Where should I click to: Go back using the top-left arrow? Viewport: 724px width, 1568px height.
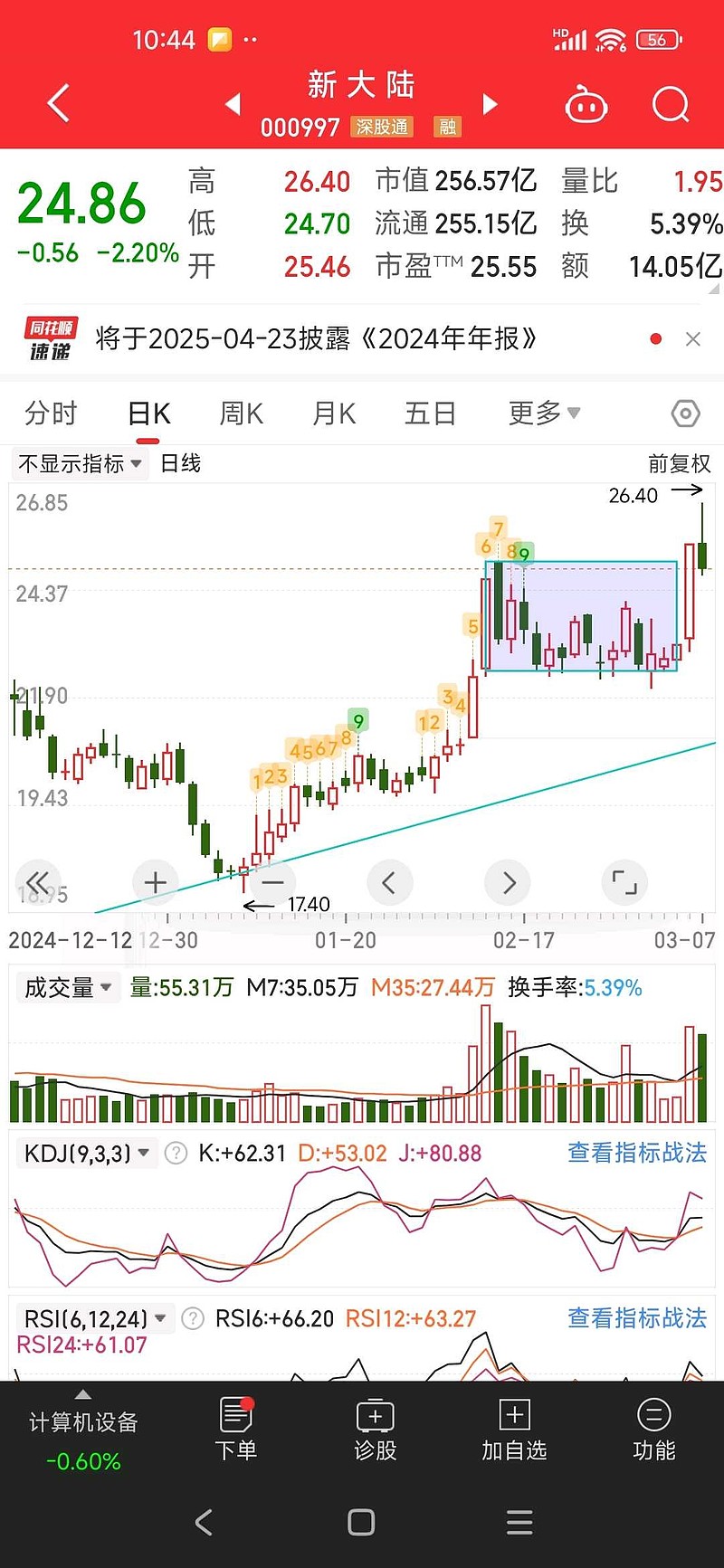59,103
